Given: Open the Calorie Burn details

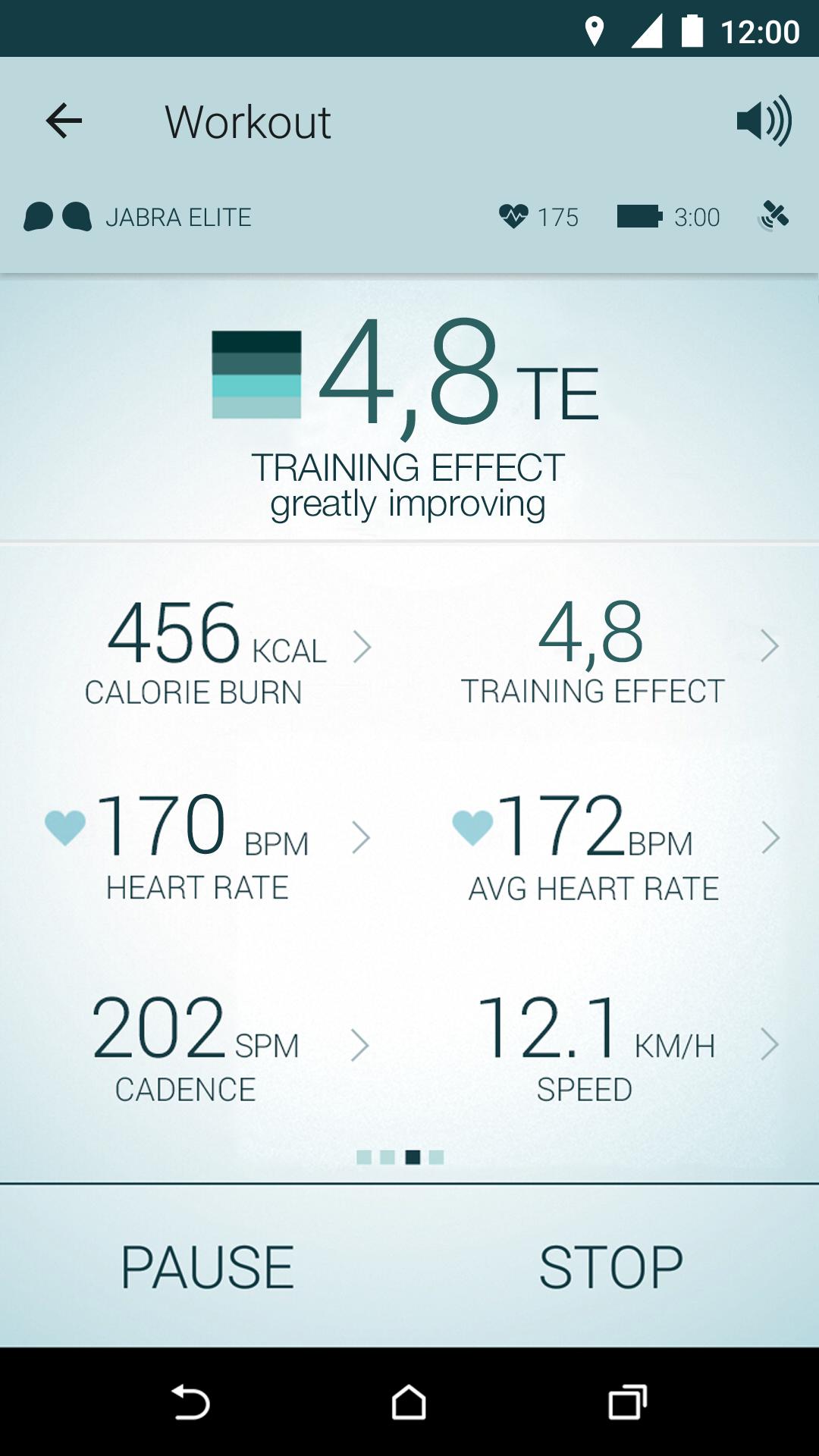Looking at the screenshot, I should [220, 651].
